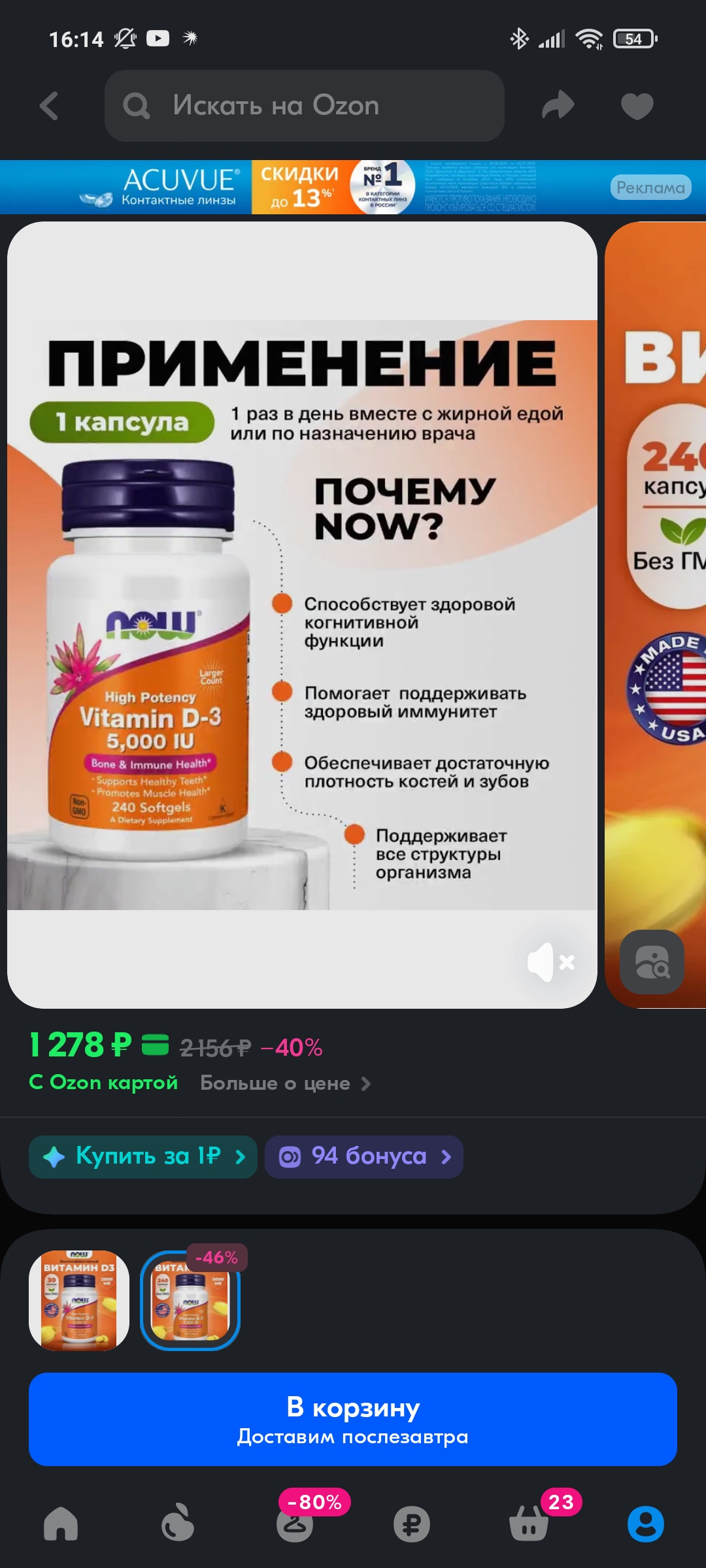Add product to favorites with heart icon

click(637, 106)
